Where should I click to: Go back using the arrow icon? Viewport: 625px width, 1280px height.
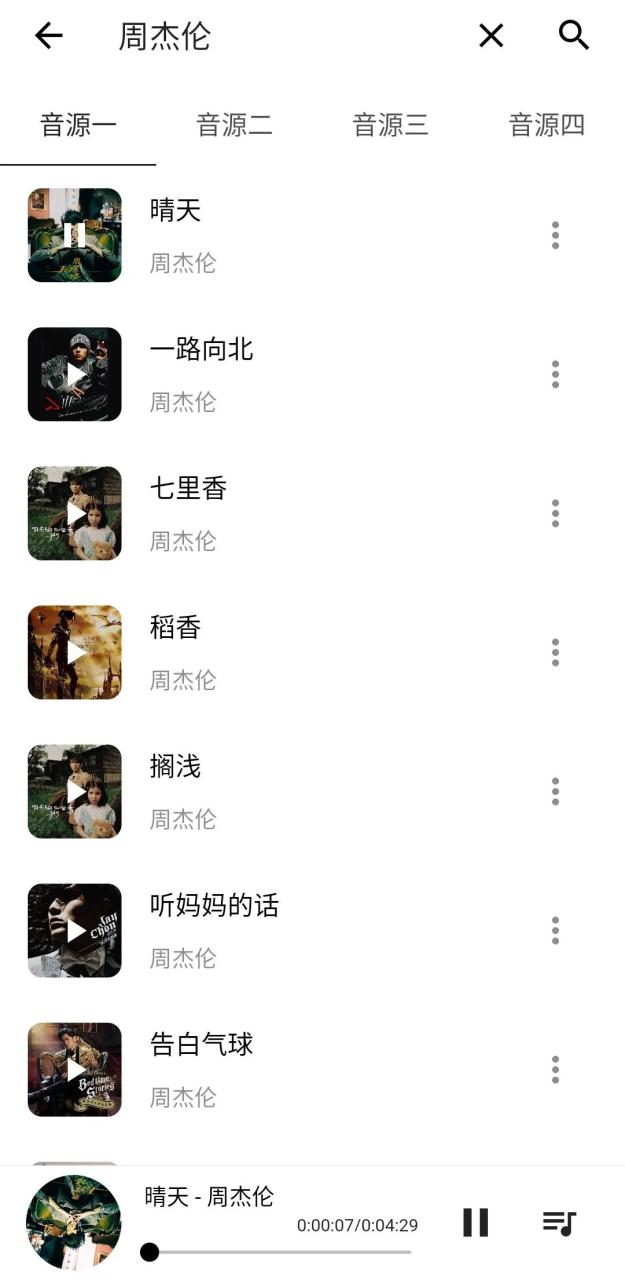(x=48, y=36)
